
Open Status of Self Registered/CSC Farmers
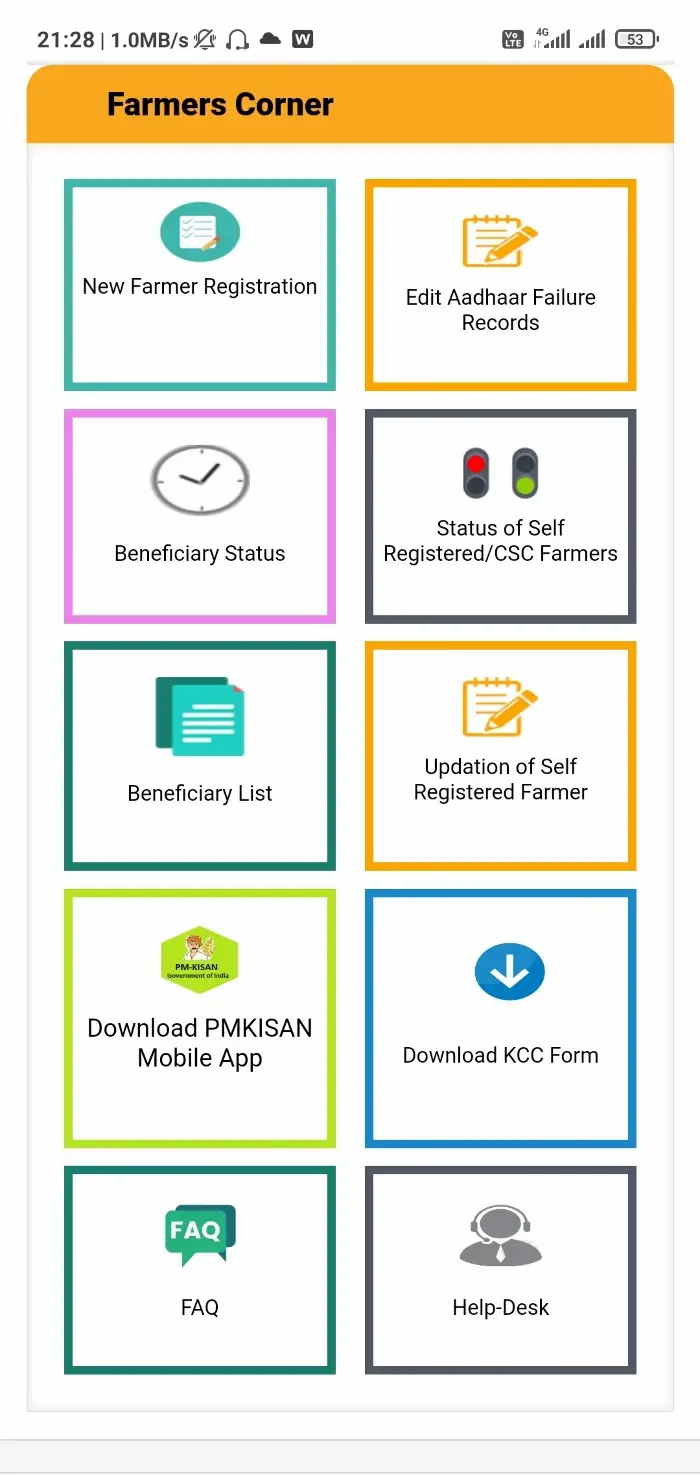tap(500, 516)
